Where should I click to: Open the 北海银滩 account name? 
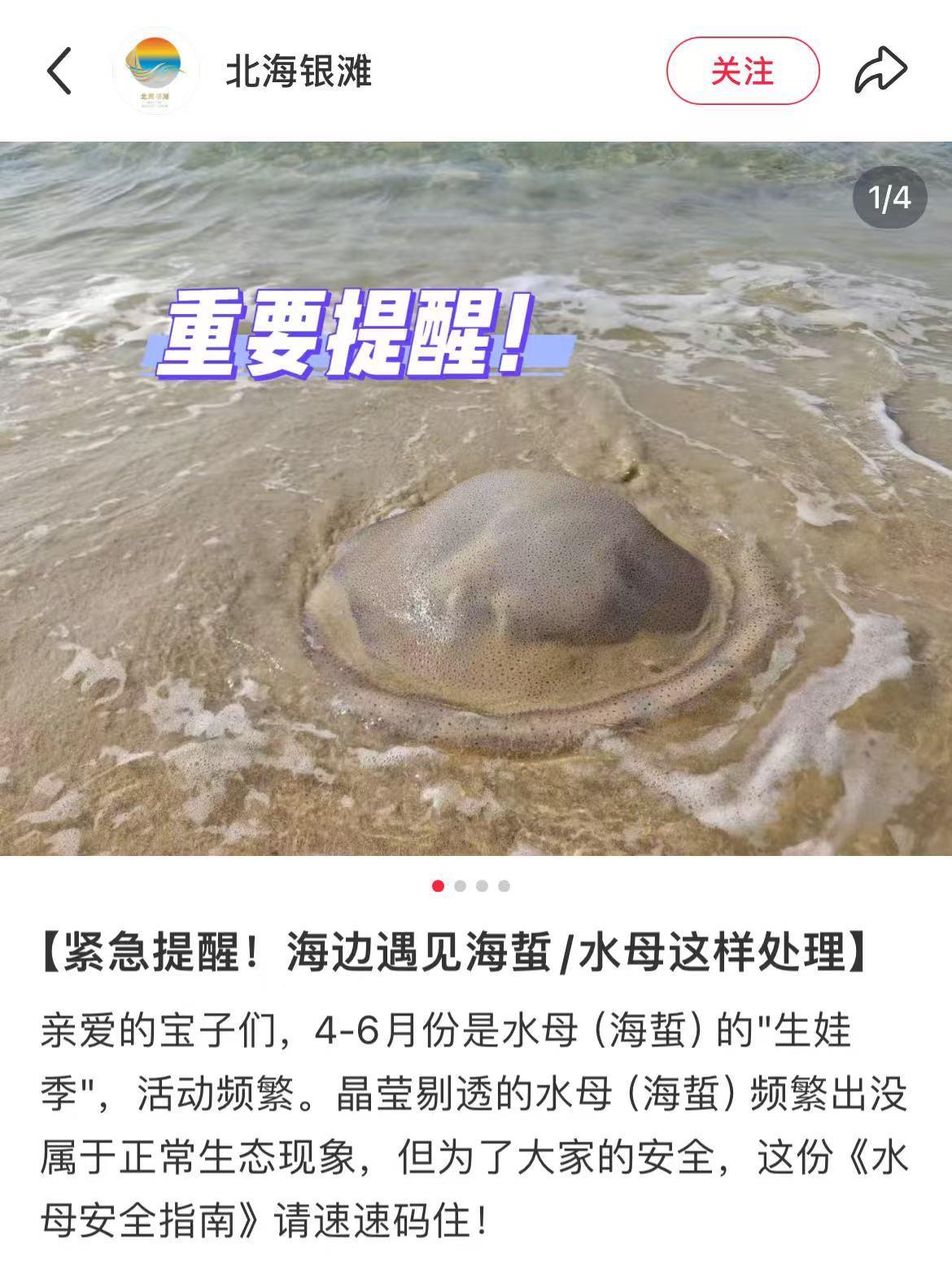coord(299,72)
